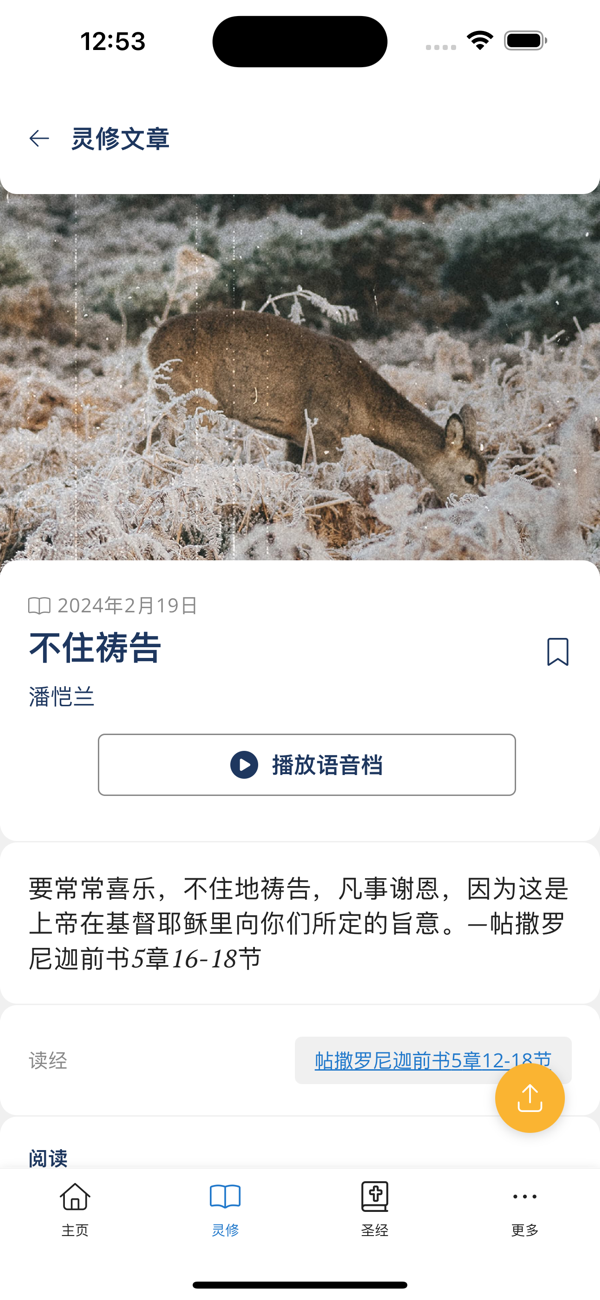Switch to the 主页 tab

tap(75, 1208)
